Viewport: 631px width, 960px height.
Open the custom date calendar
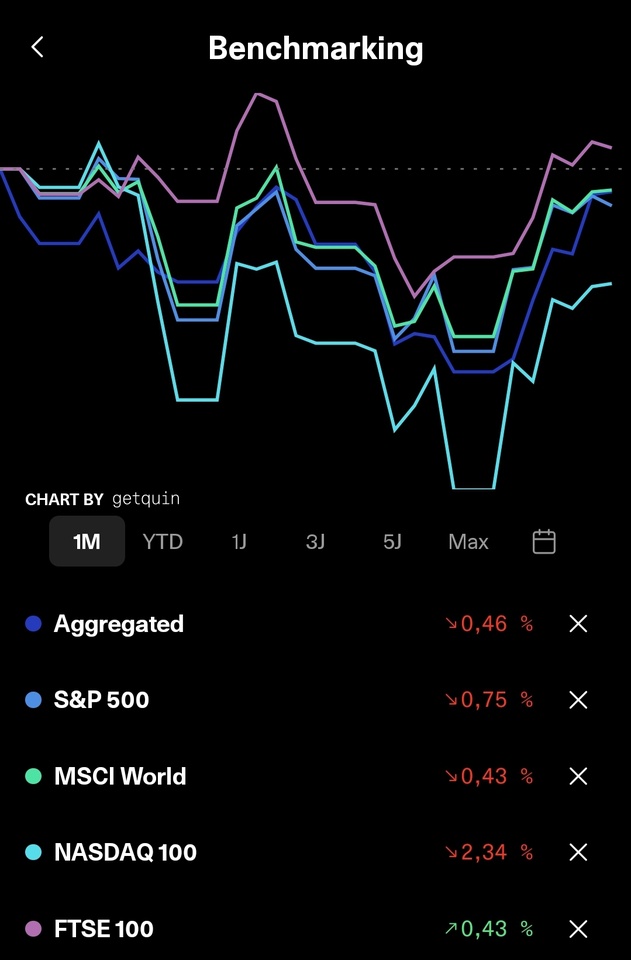pos(544,542)
